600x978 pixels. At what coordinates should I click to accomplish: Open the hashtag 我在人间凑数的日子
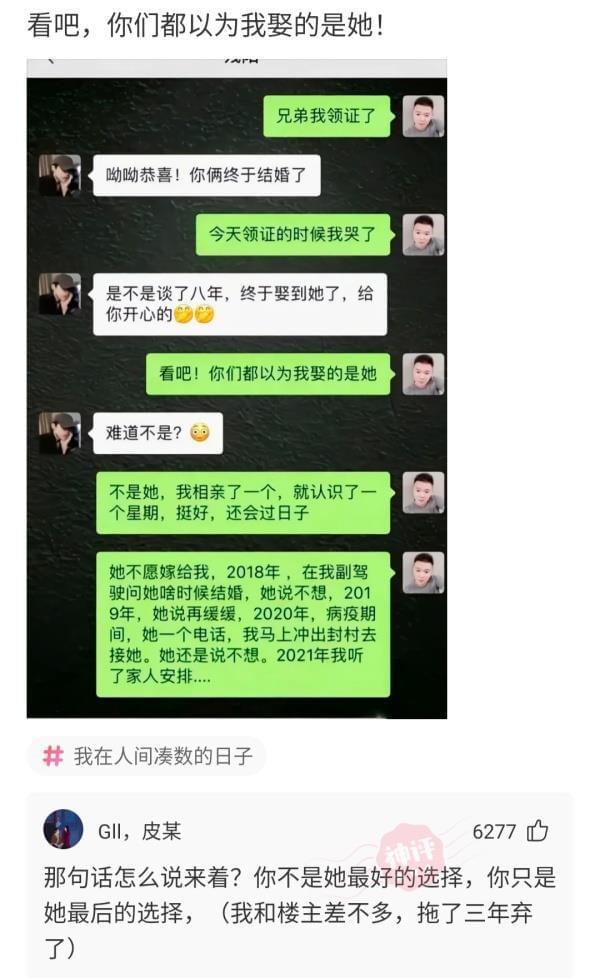pos(148,756)
